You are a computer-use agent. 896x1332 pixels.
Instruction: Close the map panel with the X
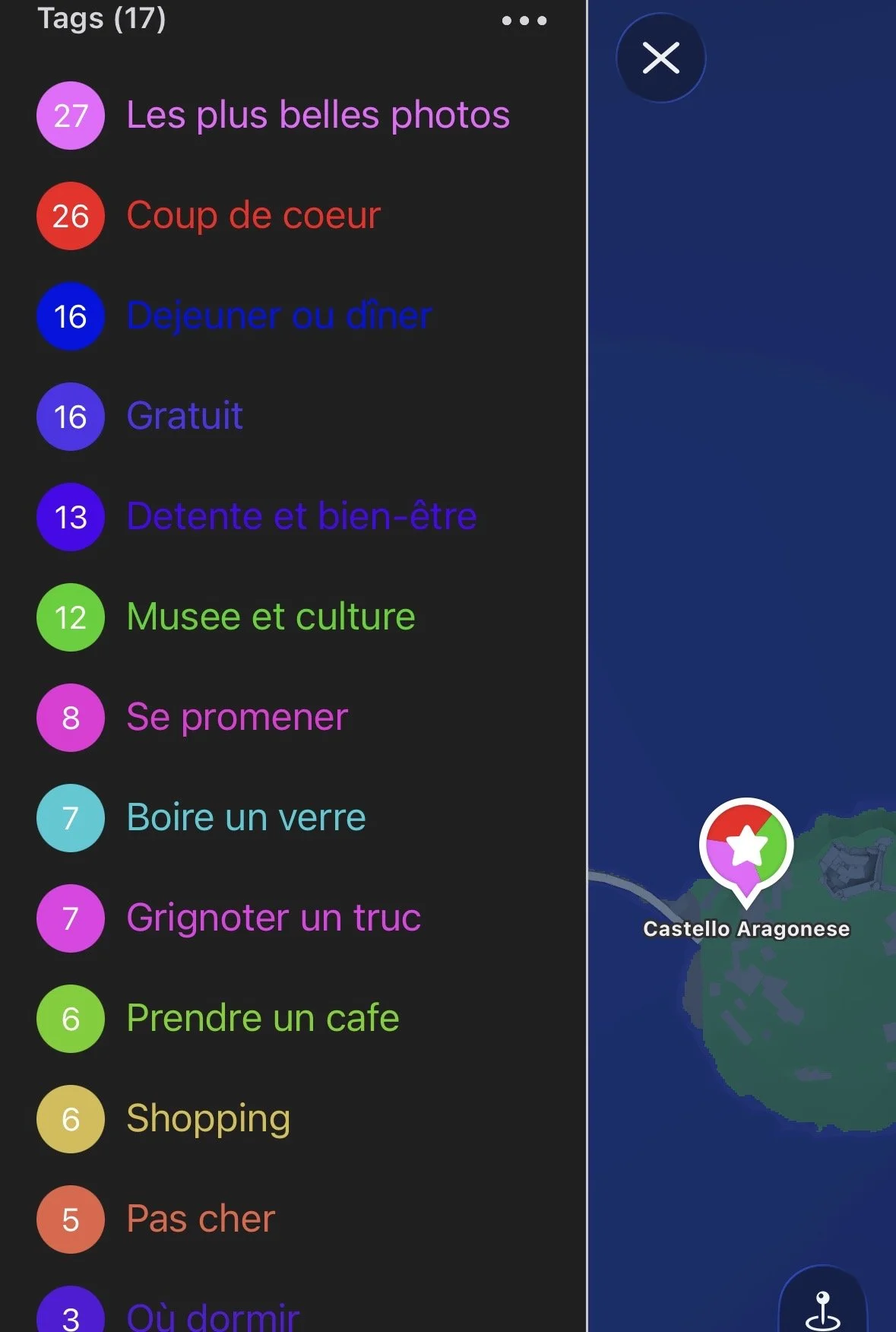coord(660,58)
